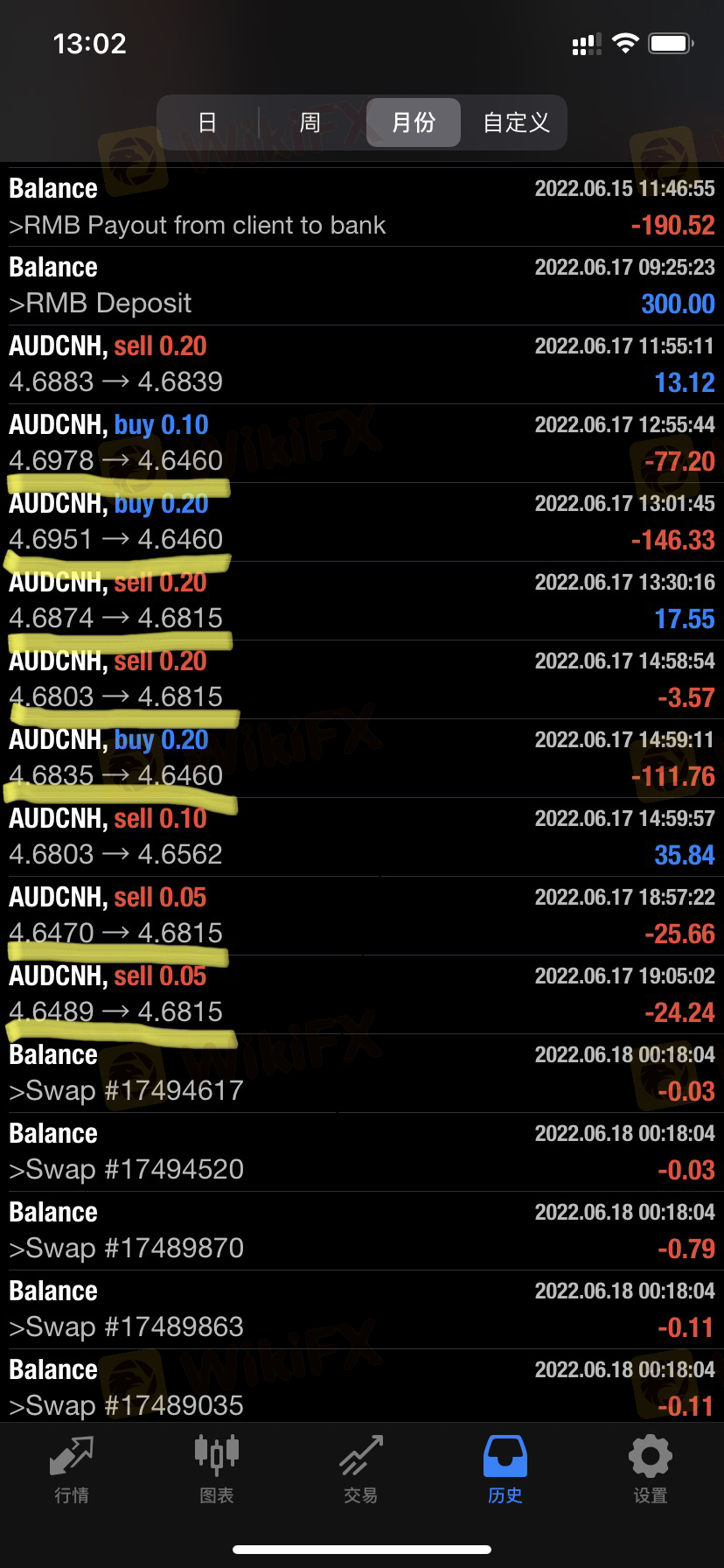This screenshot has height=1568, width=724.
Task: Switch to the 日 (day) period tab
Action: pos(207,122)
